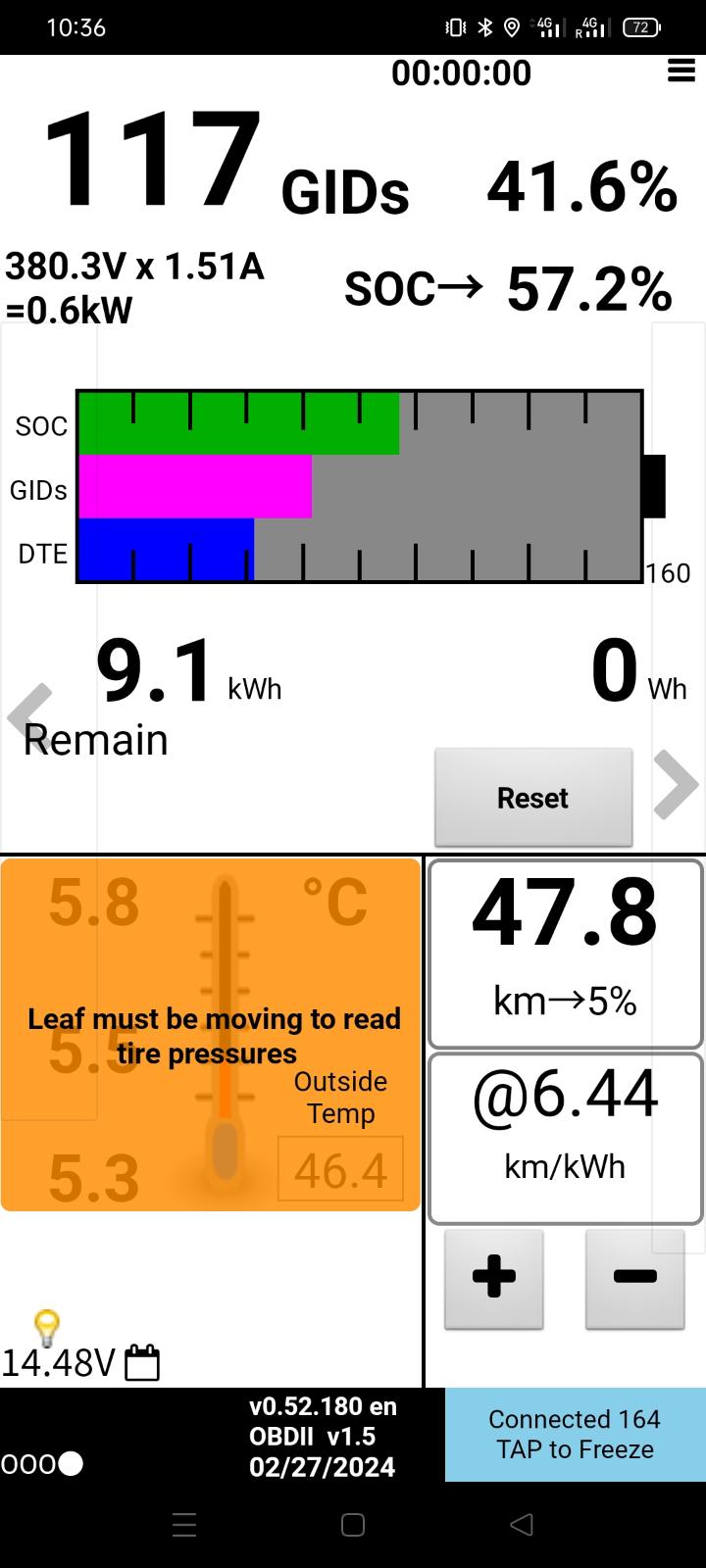
Task: Open the system recent apps view
Action: tap(184, 1524)
